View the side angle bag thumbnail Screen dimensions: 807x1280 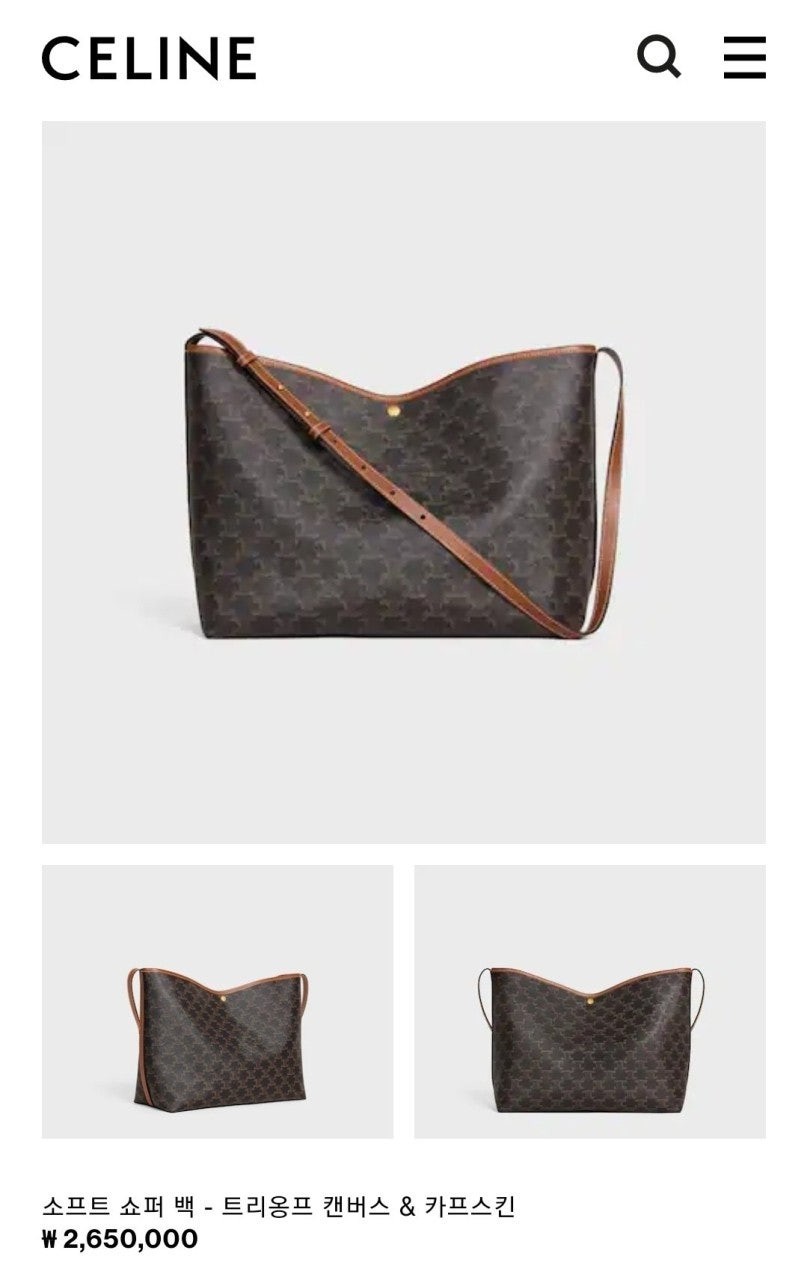217,1001
